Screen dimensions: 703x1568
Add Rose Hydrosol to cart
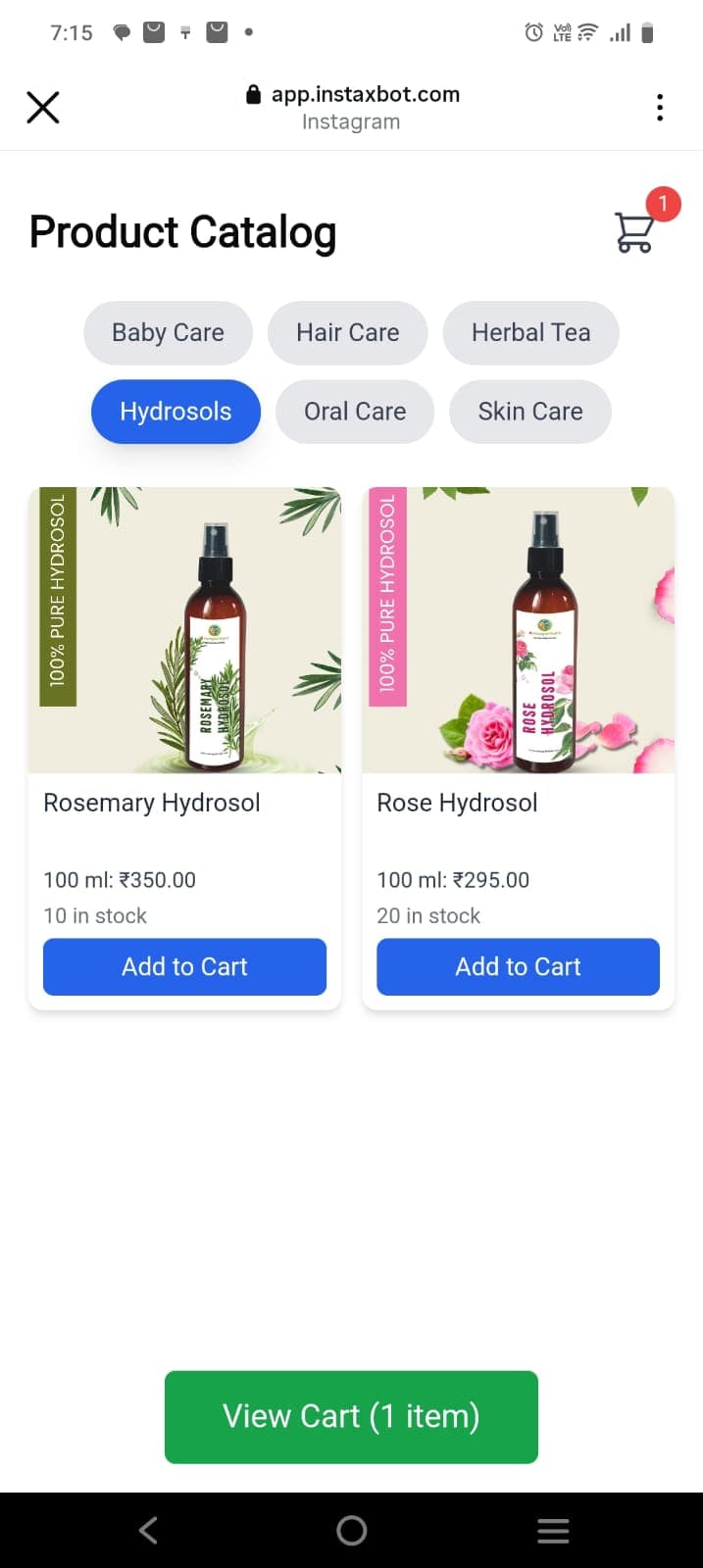pos(518,966)
